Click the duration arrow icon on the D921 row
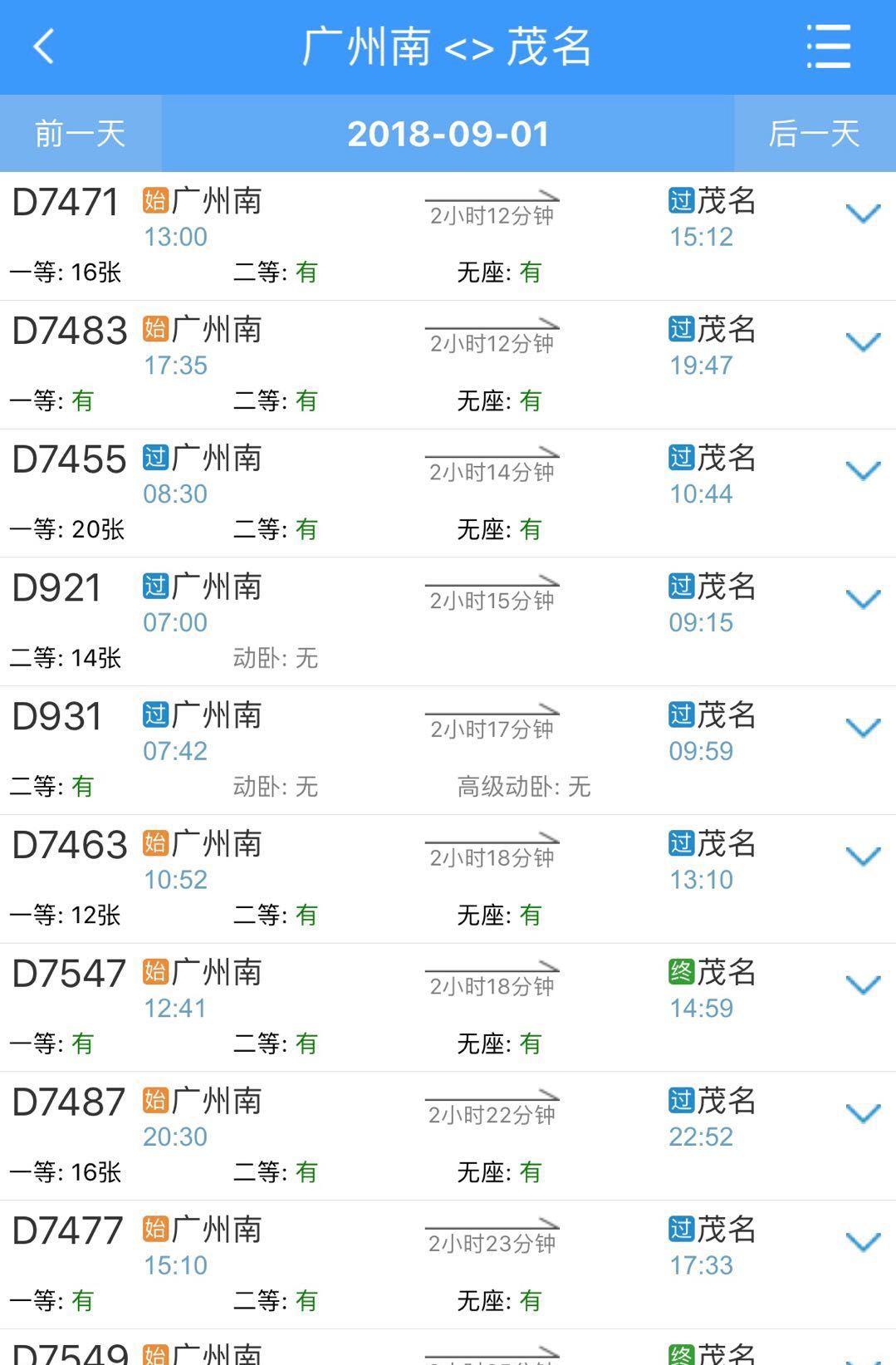The width and height of the screenshot is (896, 1365). (494, 584)
